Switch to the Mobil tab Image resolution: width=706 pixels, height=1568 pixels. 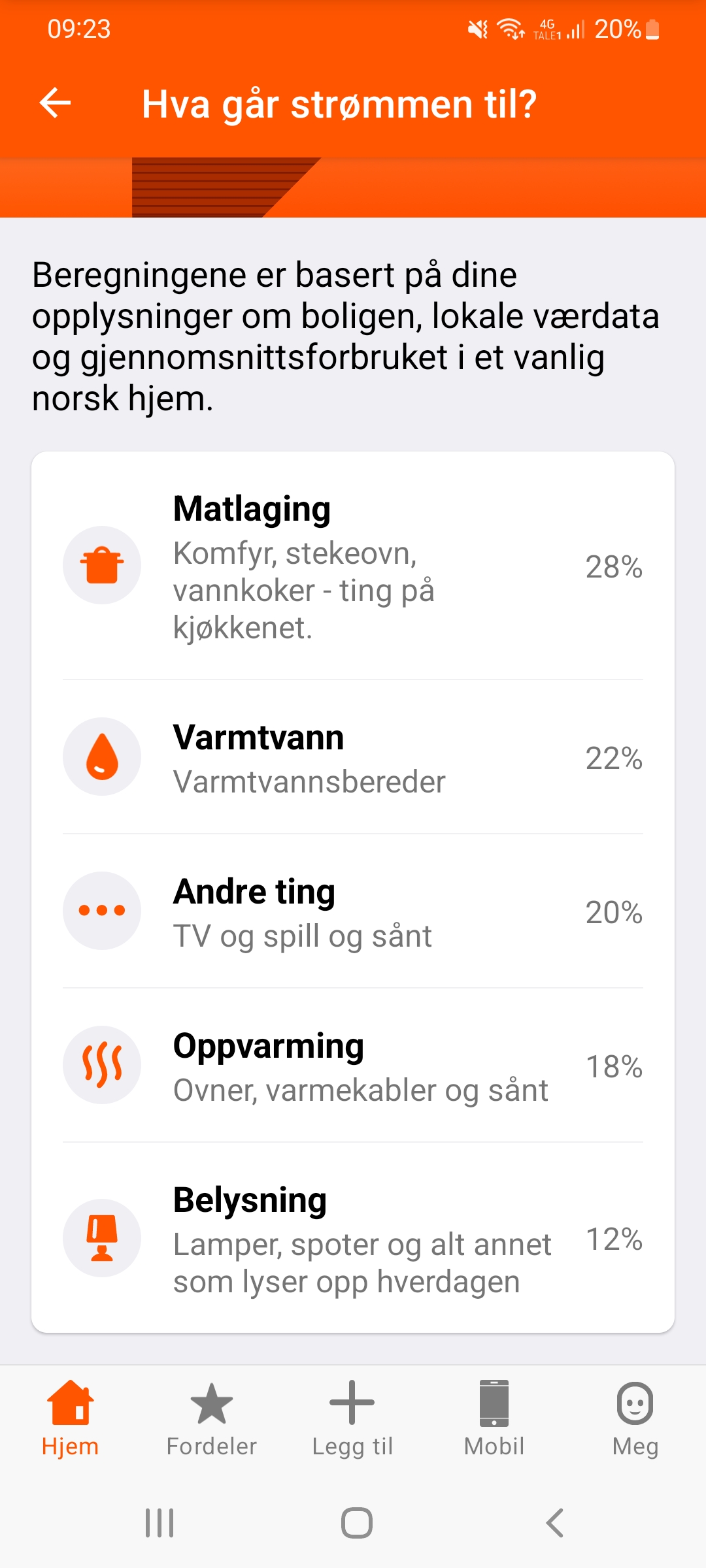494,1419
